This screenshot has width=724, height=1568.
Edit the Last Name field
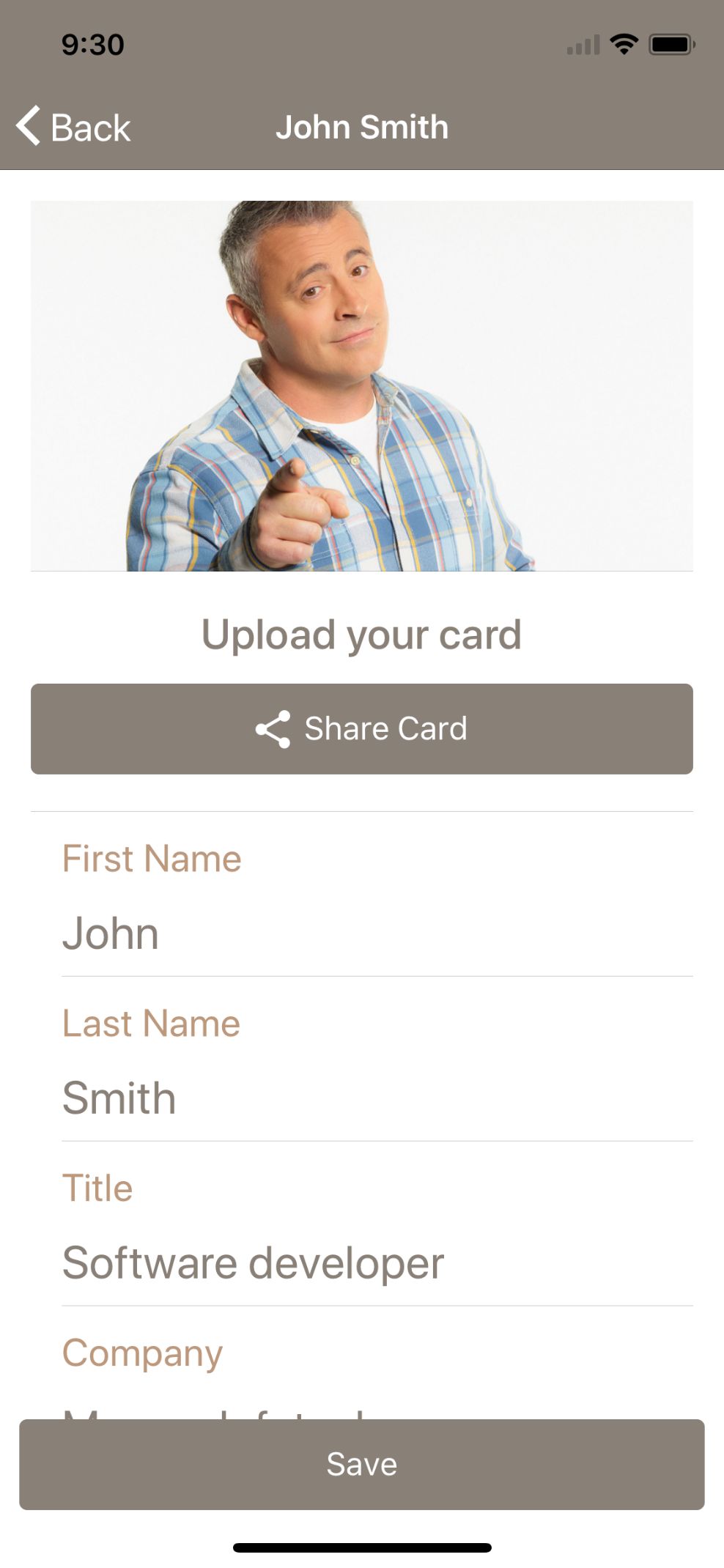[x=377, y=1098]
